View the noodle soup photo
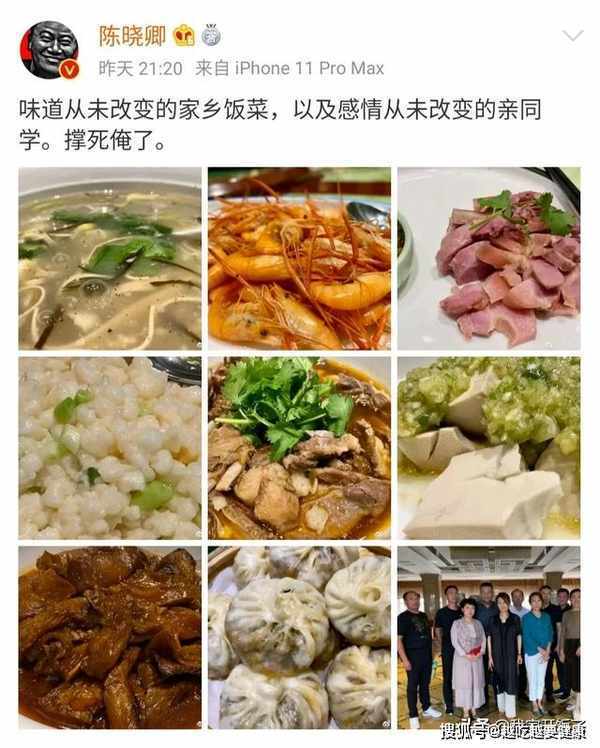 coord(110,258)
